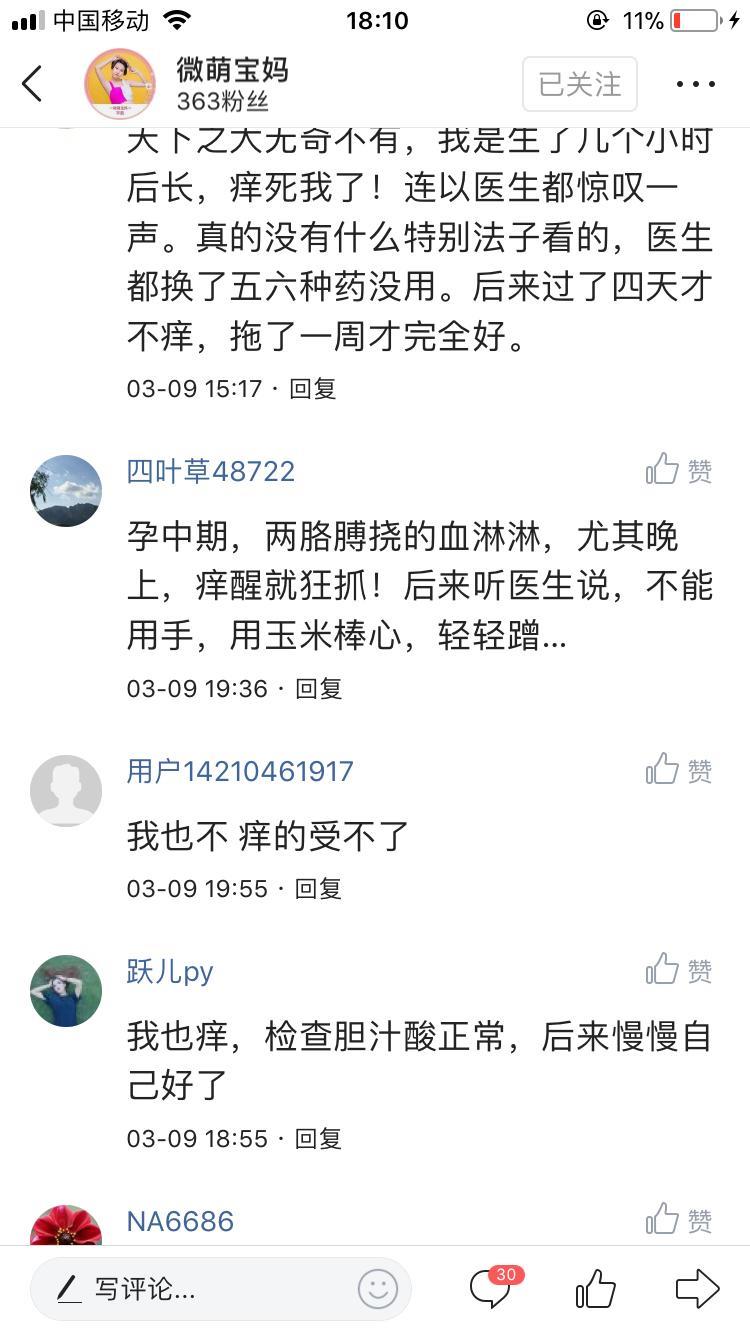The image size is (750, 1334).
Task: Go back using the top-left arrow
Action: pyautogui.click(x=32, y=84)
